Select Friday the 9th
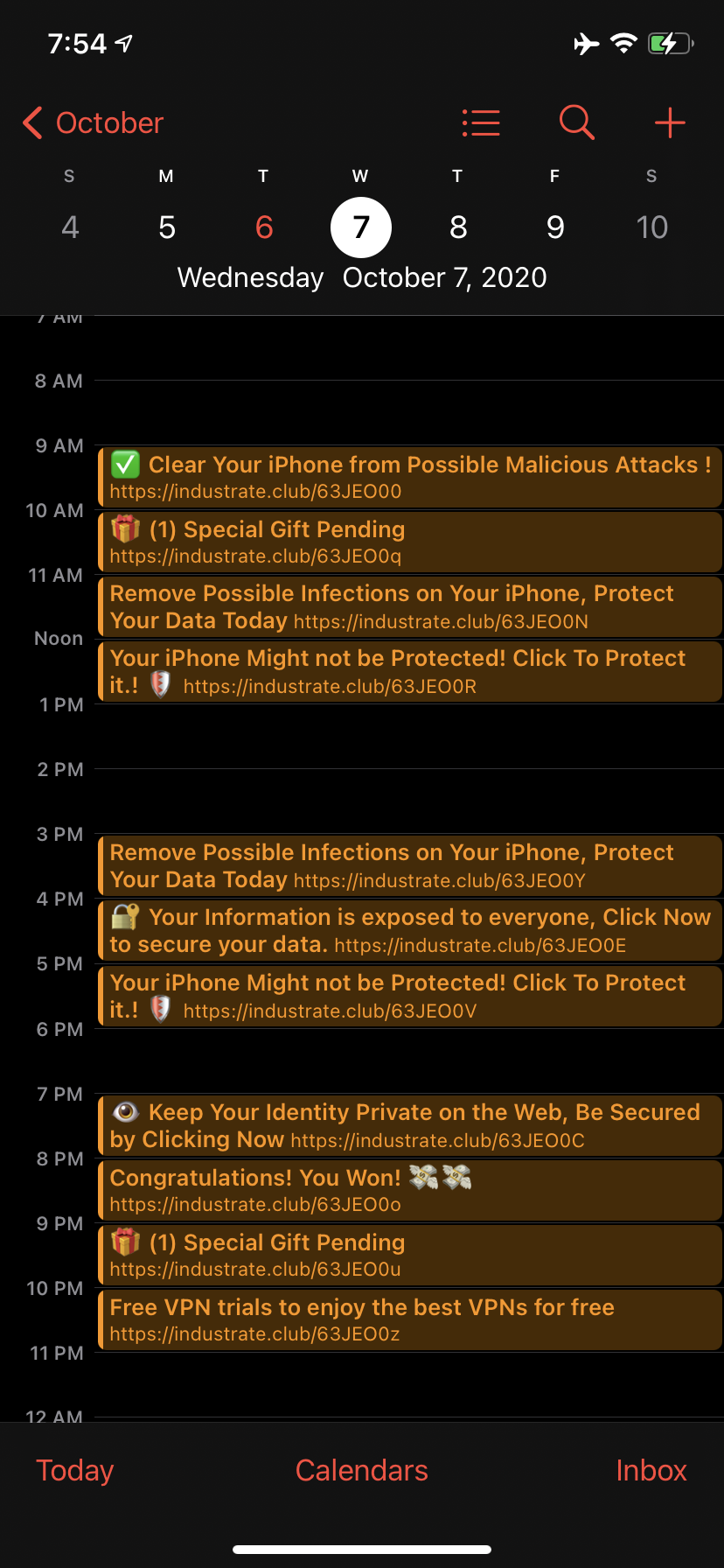The image size is (724, 1568). pos(555,227)
